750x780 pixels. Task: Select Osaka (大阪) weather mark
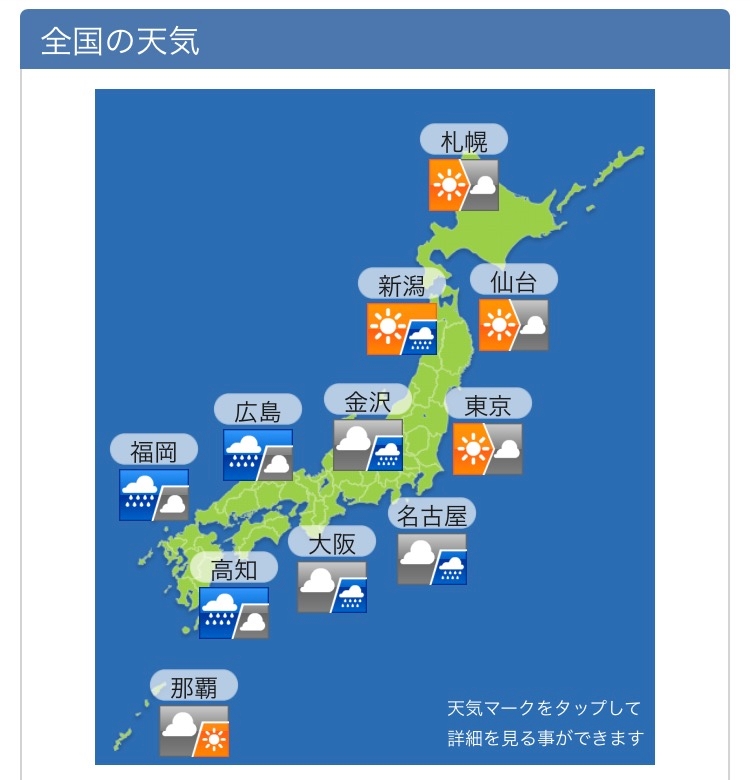pos(332,587)
